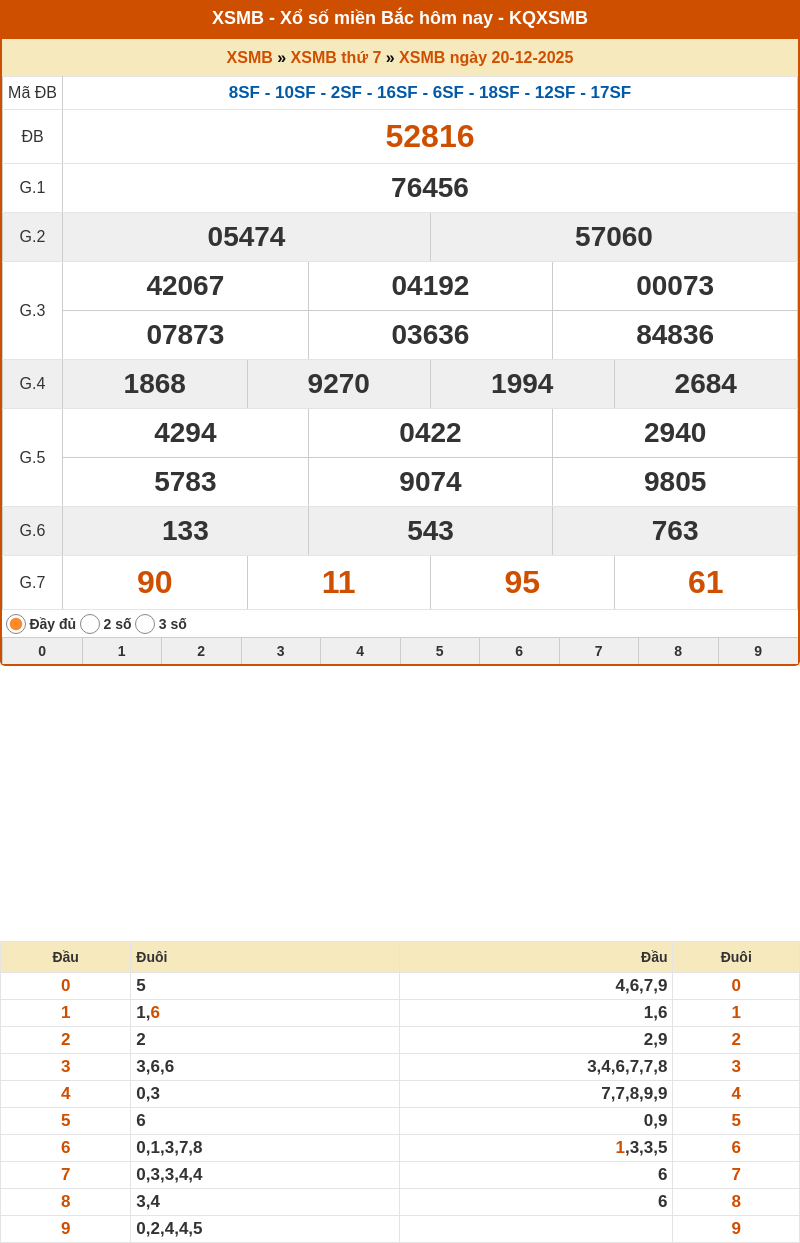
Task: Open the XSMB breadcrumb link
Action: [249, 58]
